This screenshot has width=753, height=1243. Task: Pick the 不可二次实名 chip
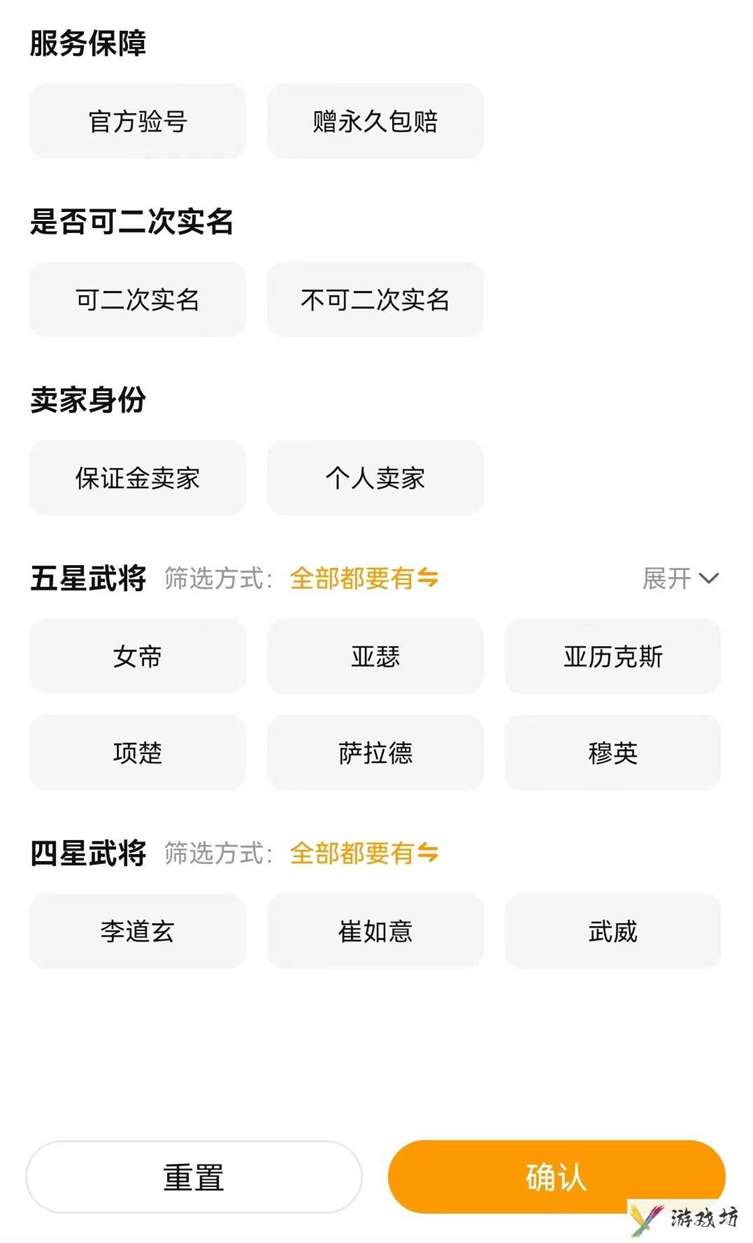(x=375, y=300)
